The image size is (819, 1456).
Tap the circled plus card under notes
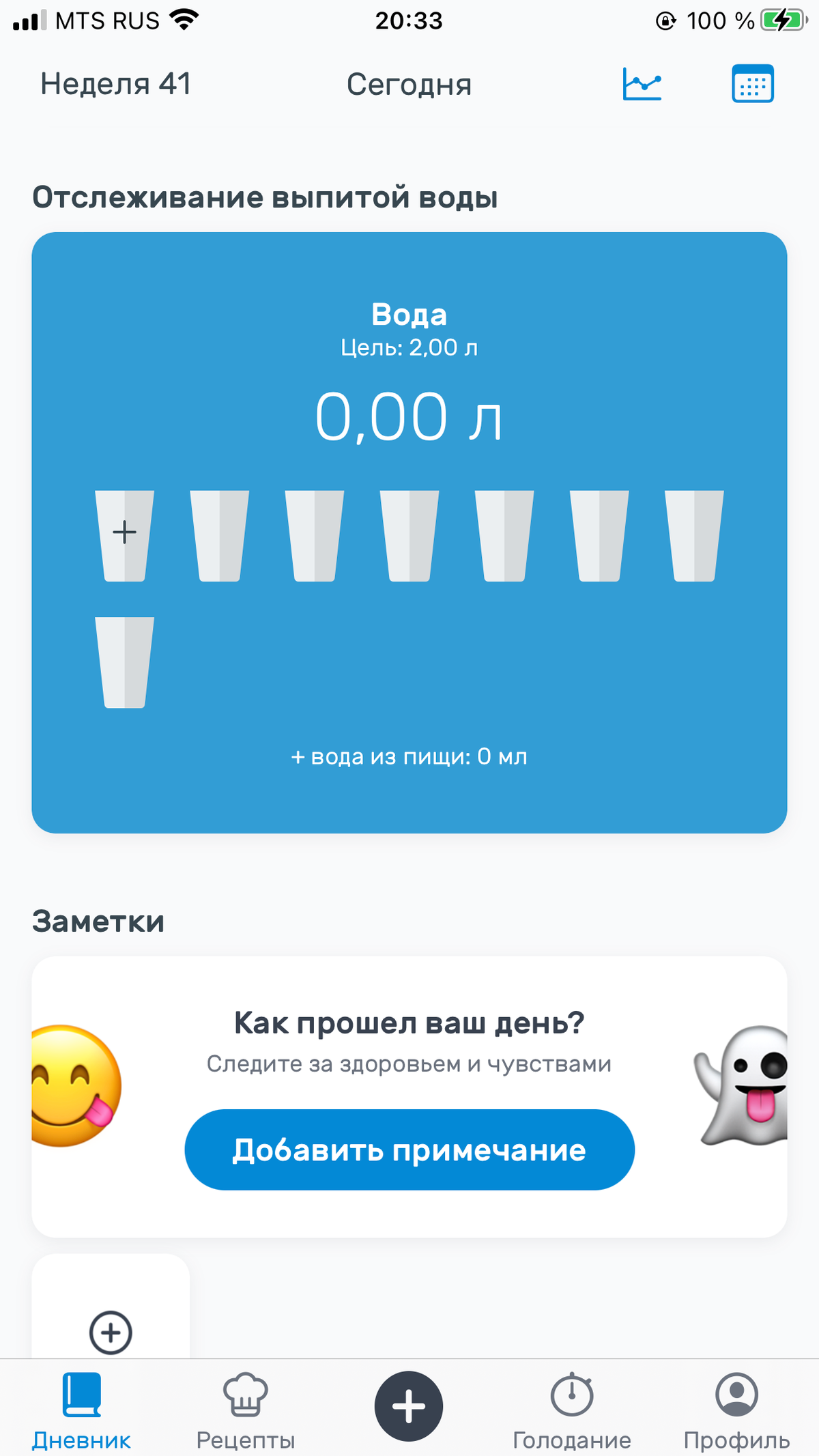pos(111,1331)
